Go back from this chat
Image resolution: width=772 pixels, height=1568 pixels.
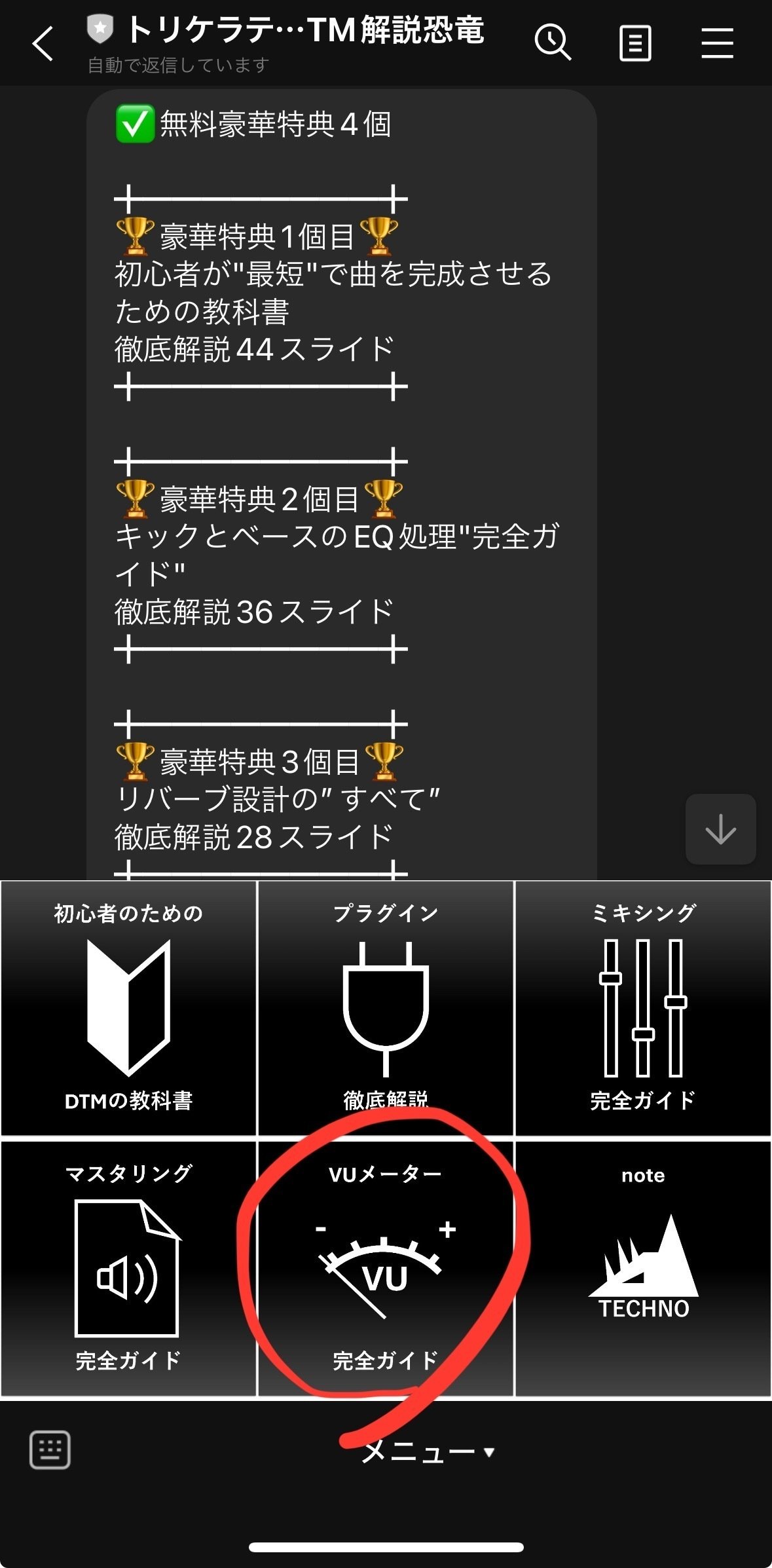coord(43,45)
